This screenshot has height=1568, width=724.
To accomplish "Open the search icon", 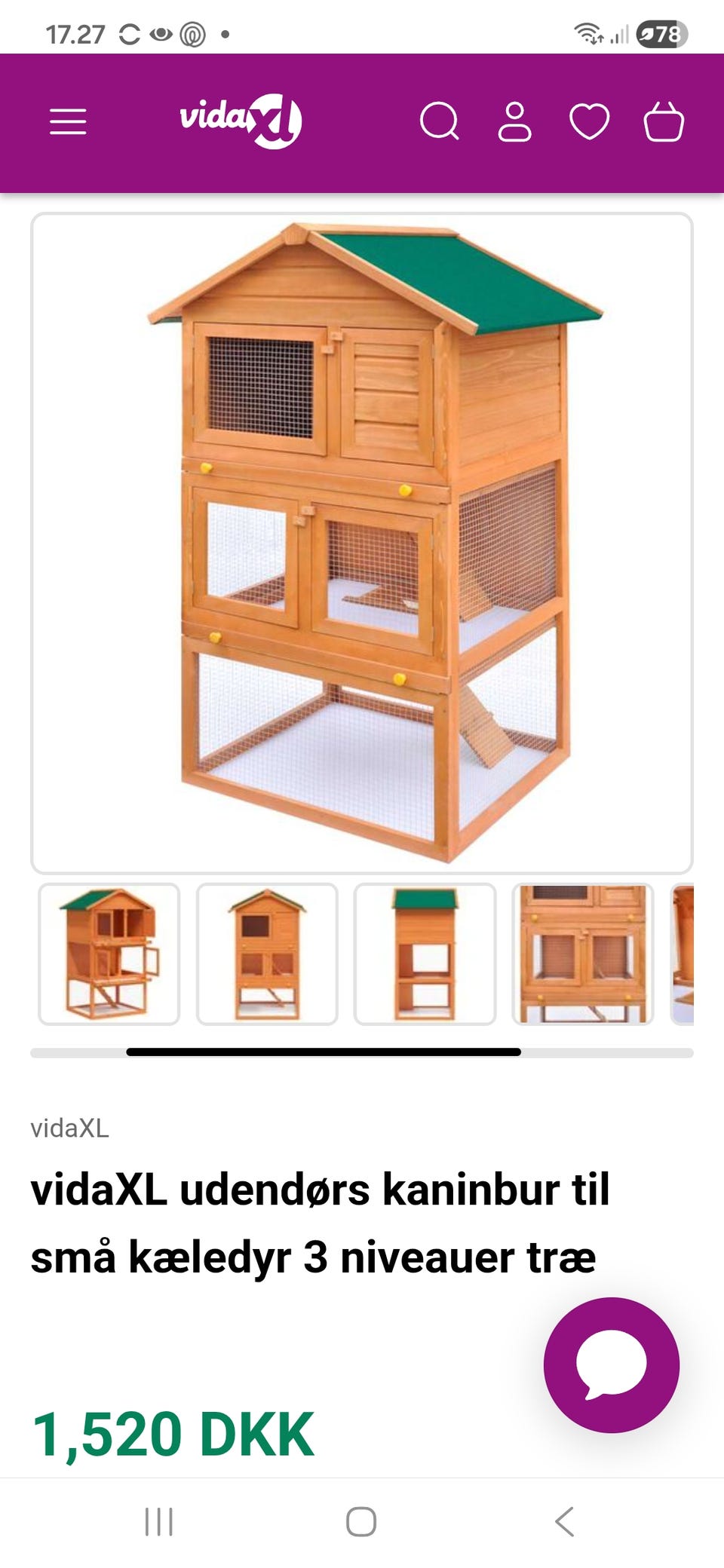I will (439, 121).
